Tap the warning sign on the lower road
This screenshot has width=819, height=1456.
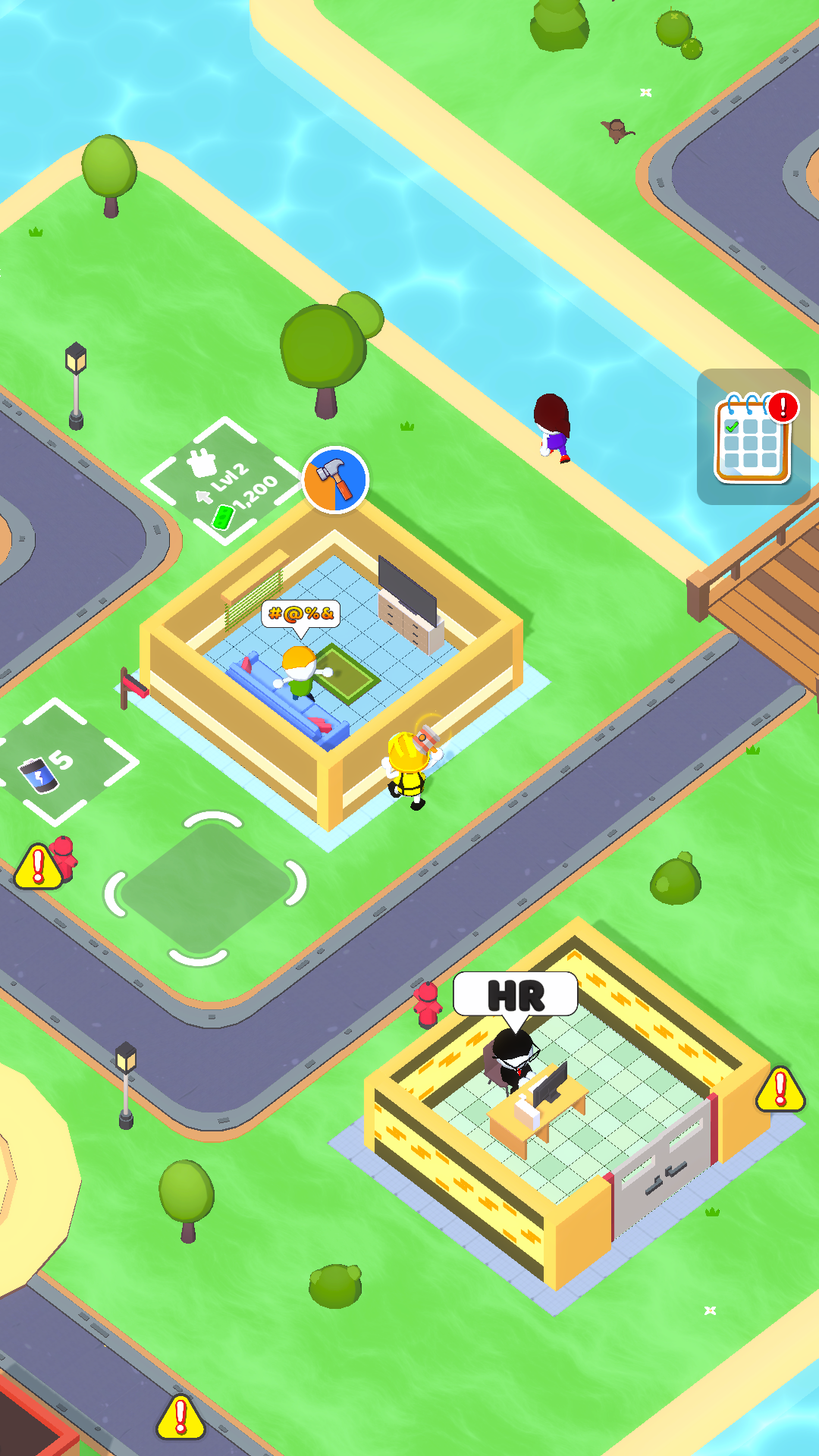coord(180,1417)
